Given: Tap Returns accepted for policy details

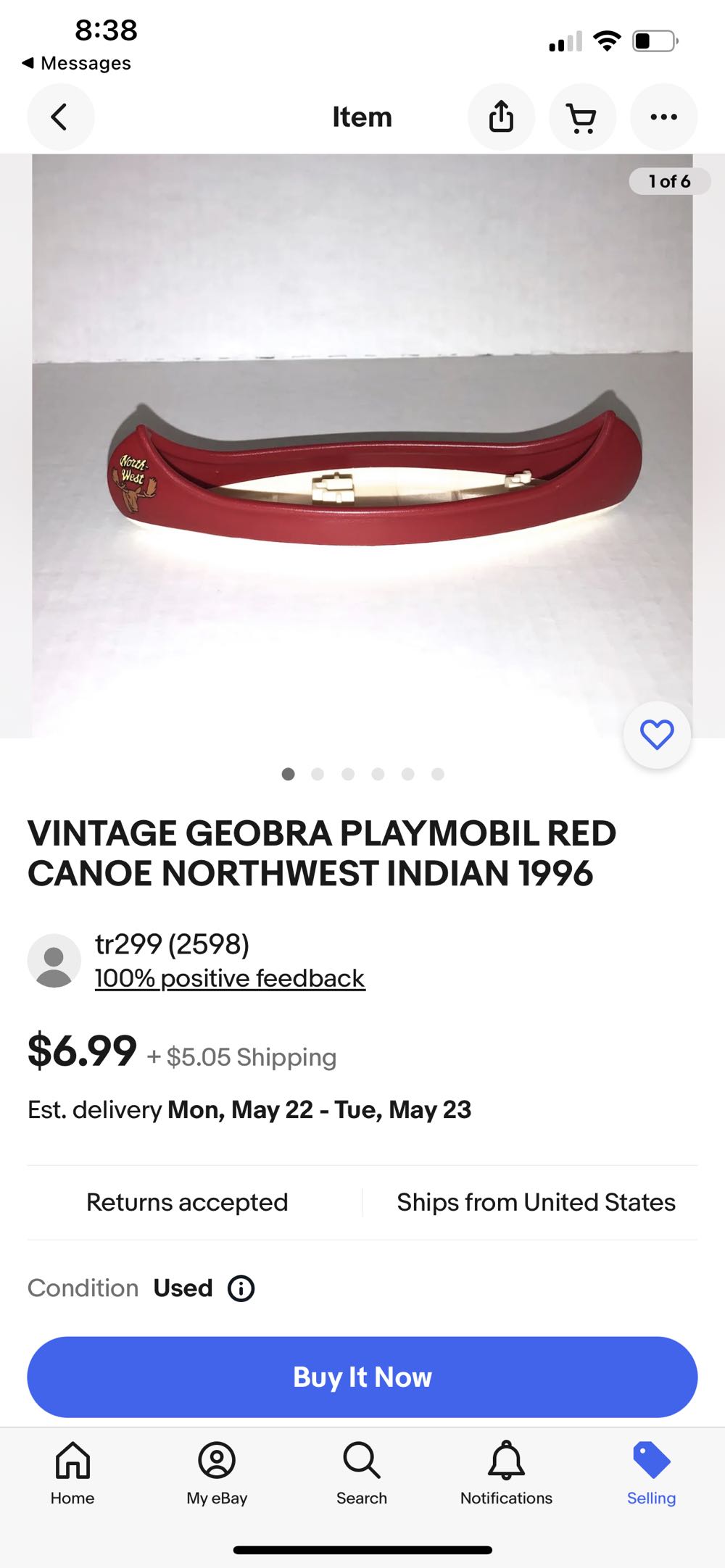Looking at the screenshot, I should [x=186, y=1201].
